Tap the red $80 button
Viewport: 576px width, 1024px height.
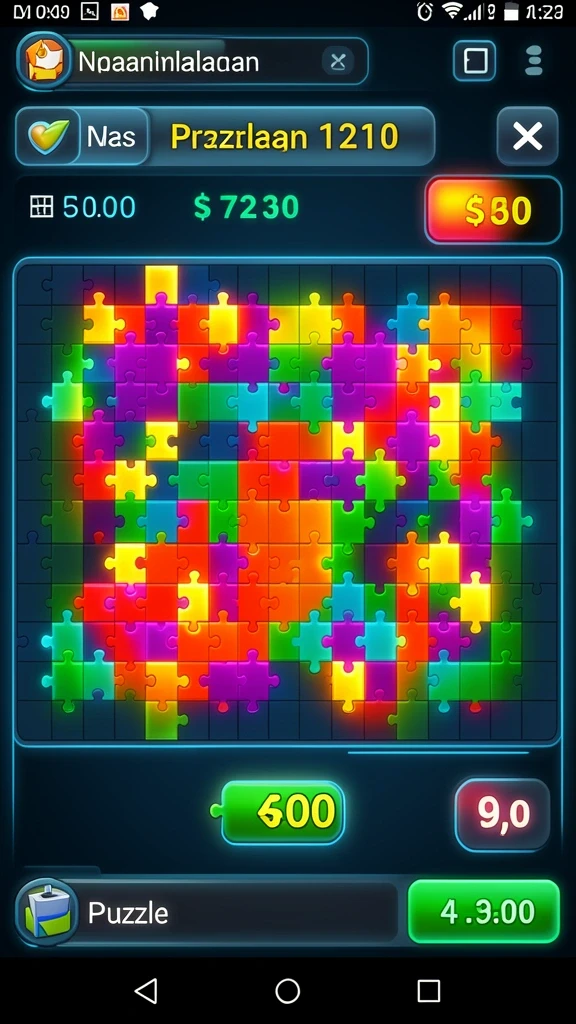493,210
